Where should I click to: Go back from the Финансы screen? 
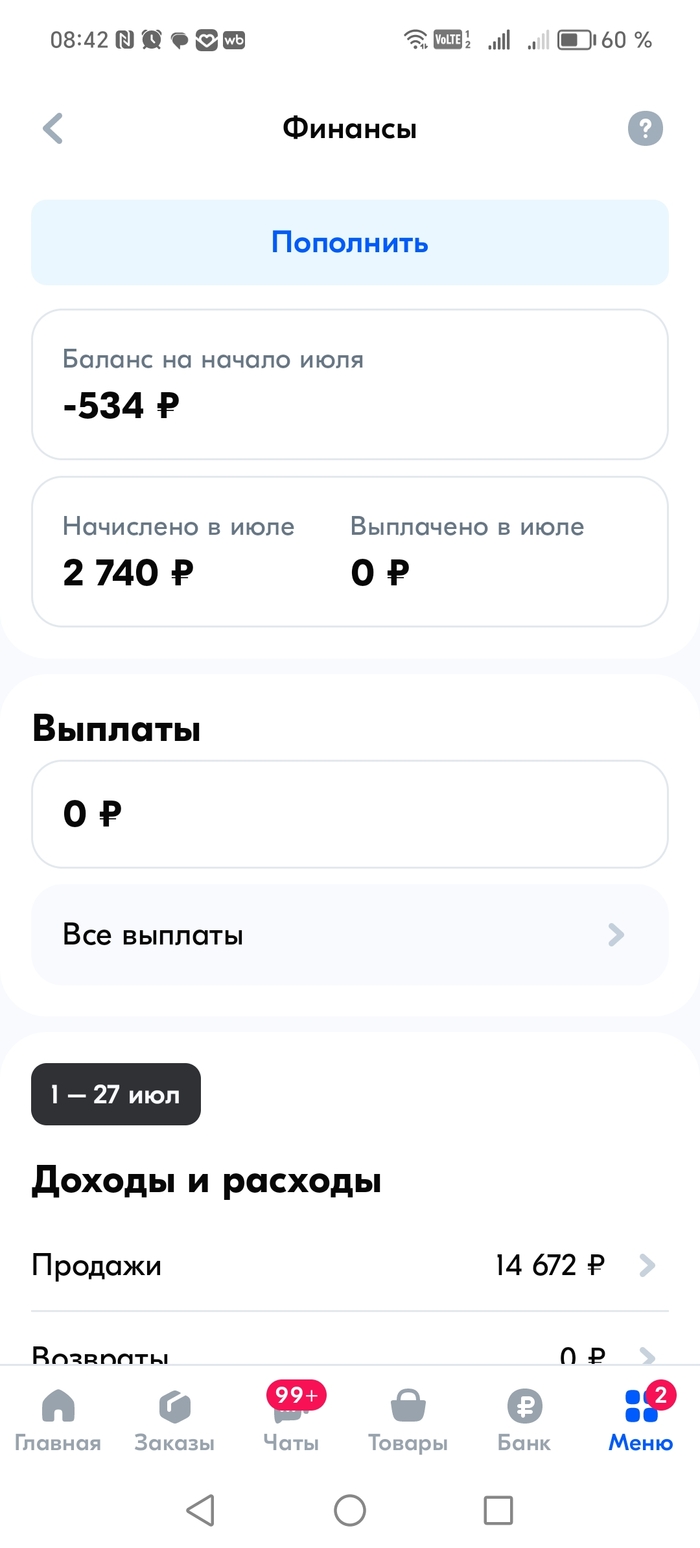click(53, 129)
